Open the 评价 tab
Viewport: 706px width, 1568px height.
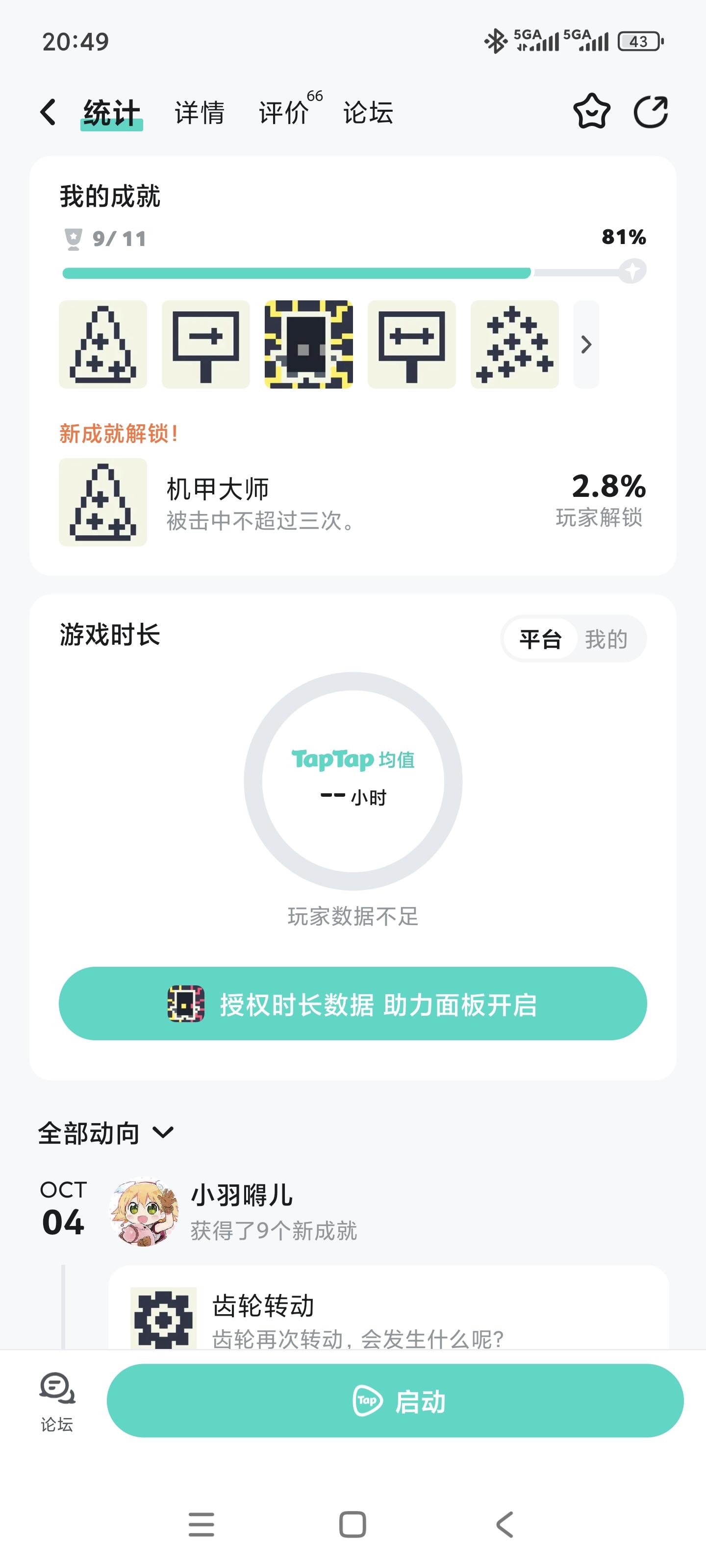point(284,113)
